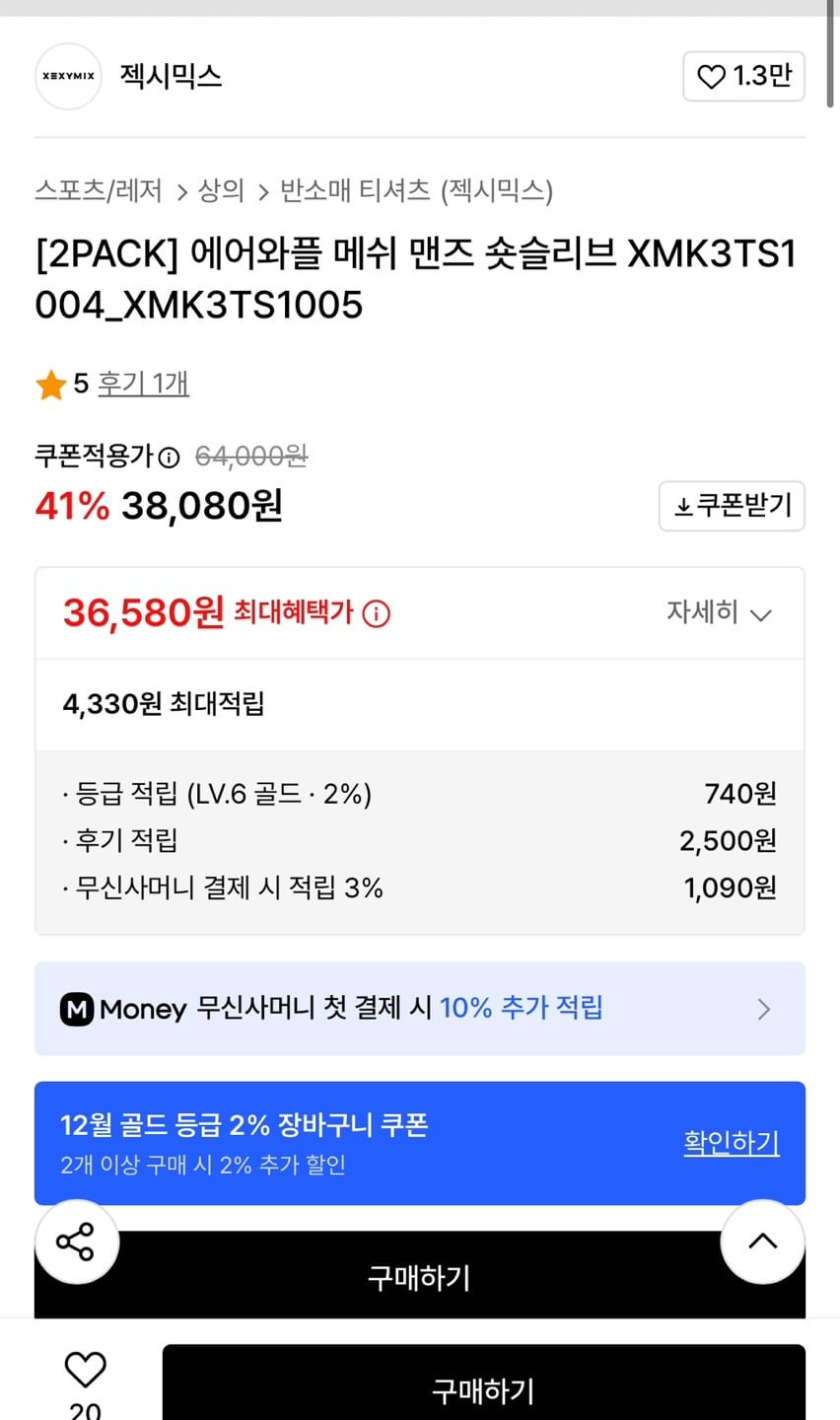Tap bottom 구매하기 purchase button
The height and width of the screenshot is (1420, 840).
point(483,1388)
